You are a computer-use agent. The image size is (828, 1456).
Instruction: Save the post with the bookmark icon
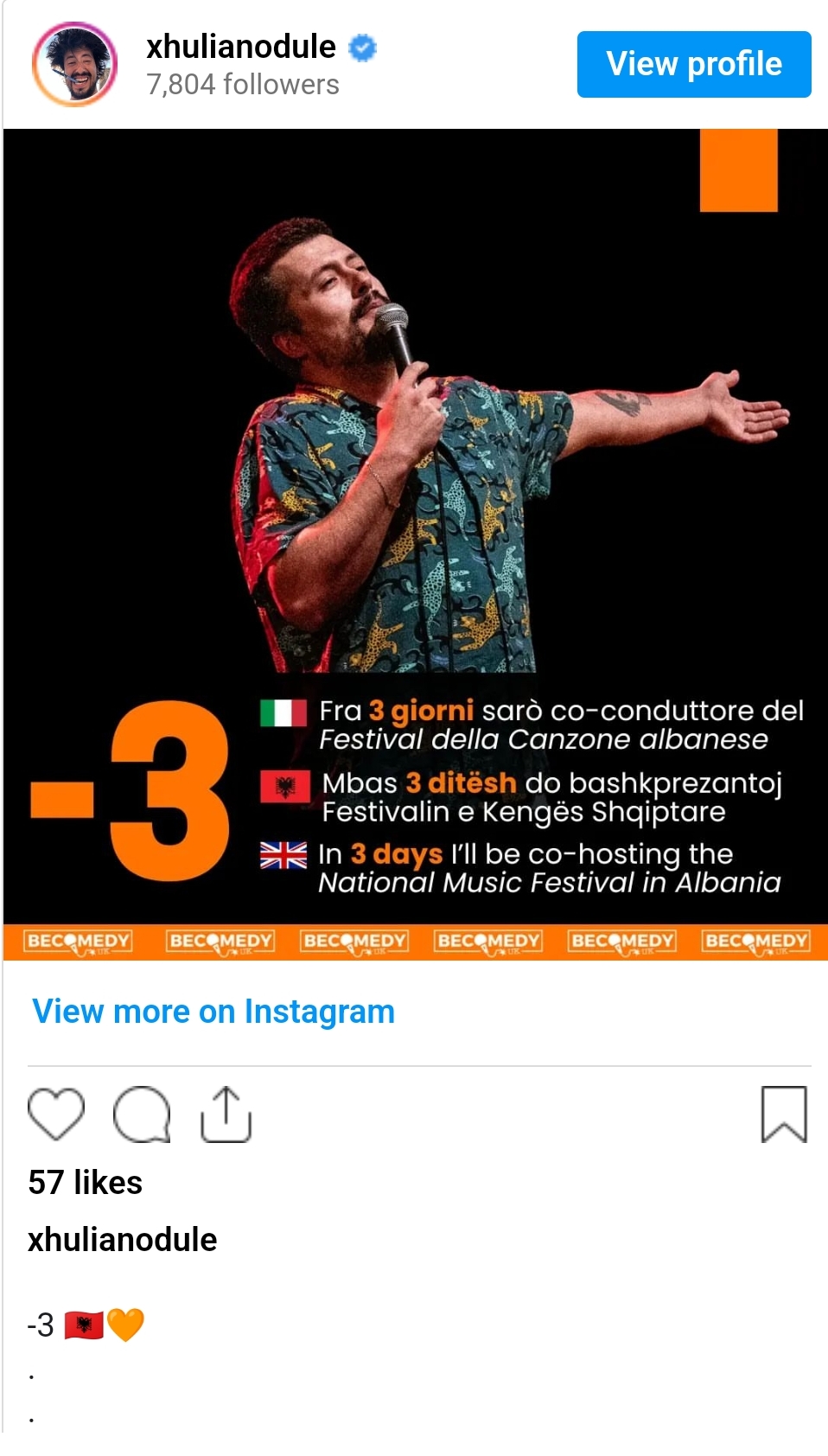783,1114
